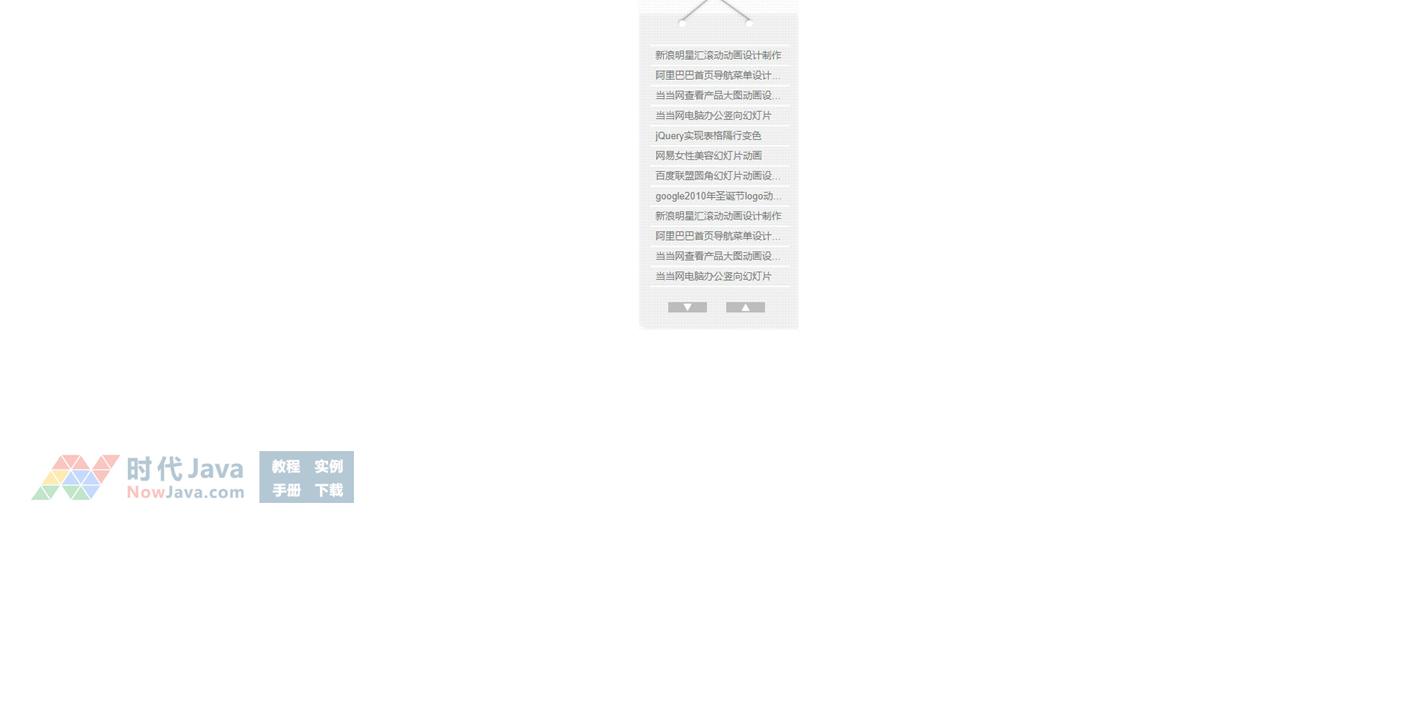This screenshot has height=718, width=1425.
Task: Open the google2010年圣诞节logo link
Action: [718, 196]
